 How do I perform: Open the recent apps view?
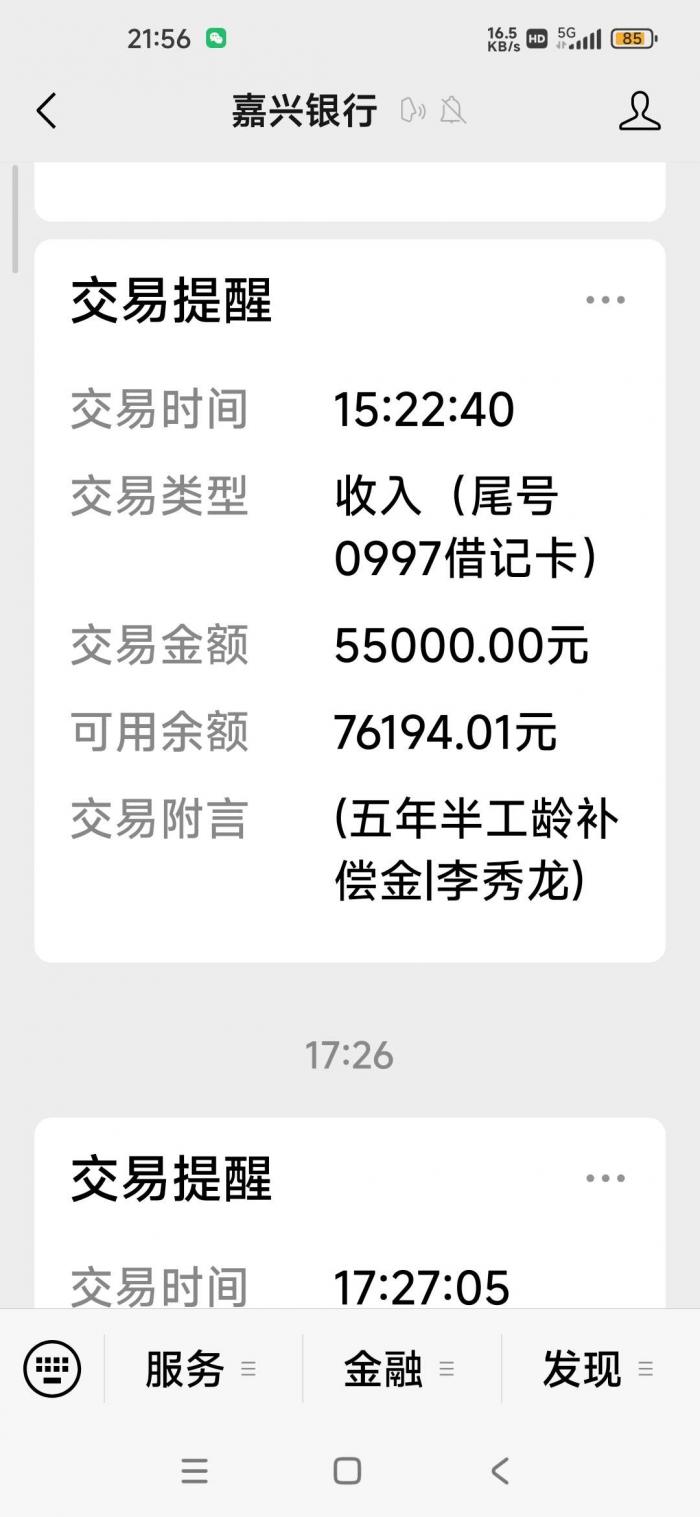(195, 1470)
